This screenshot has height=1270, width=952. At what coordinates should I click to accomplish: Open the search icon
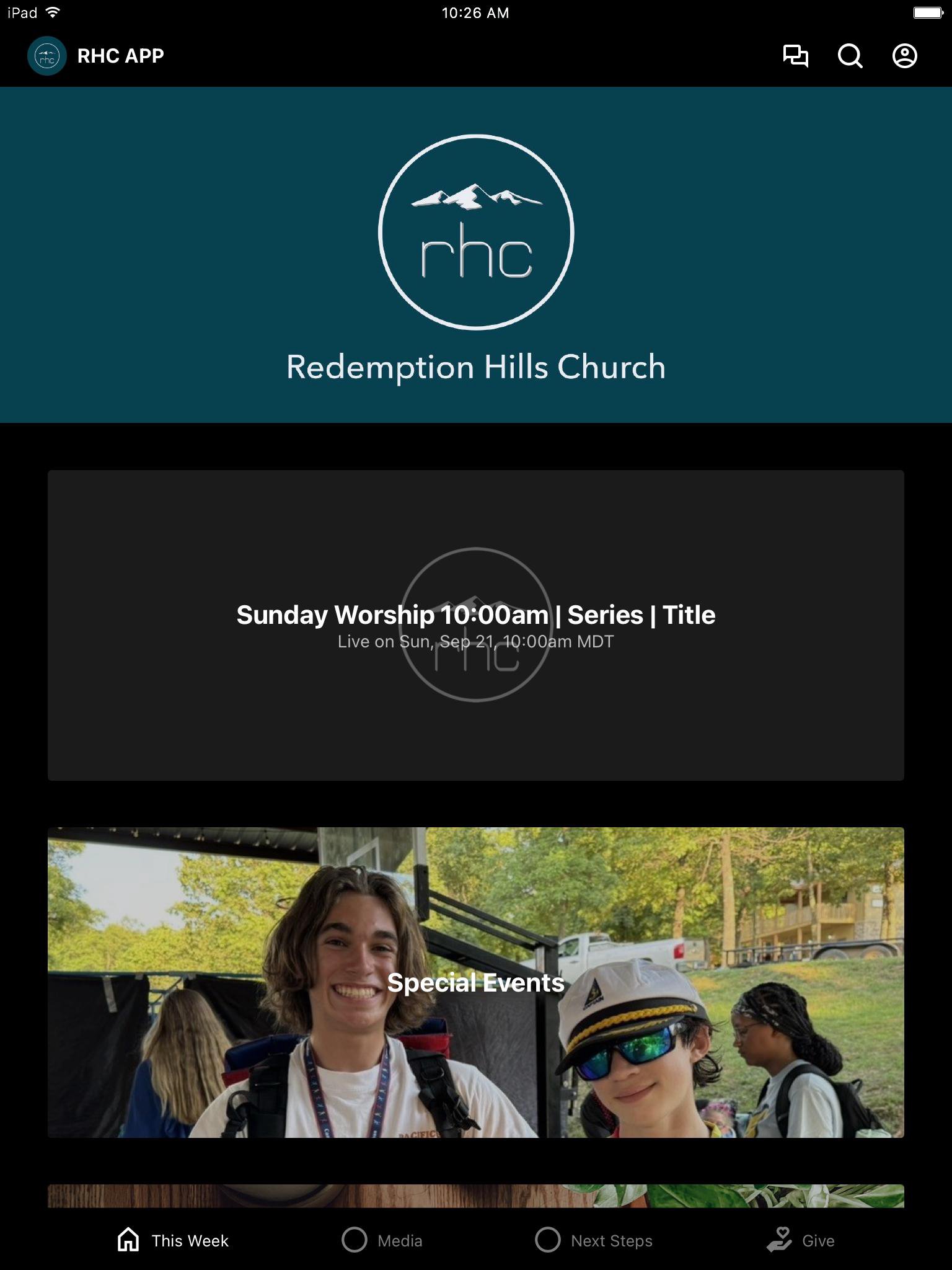(x=850, y=56)
